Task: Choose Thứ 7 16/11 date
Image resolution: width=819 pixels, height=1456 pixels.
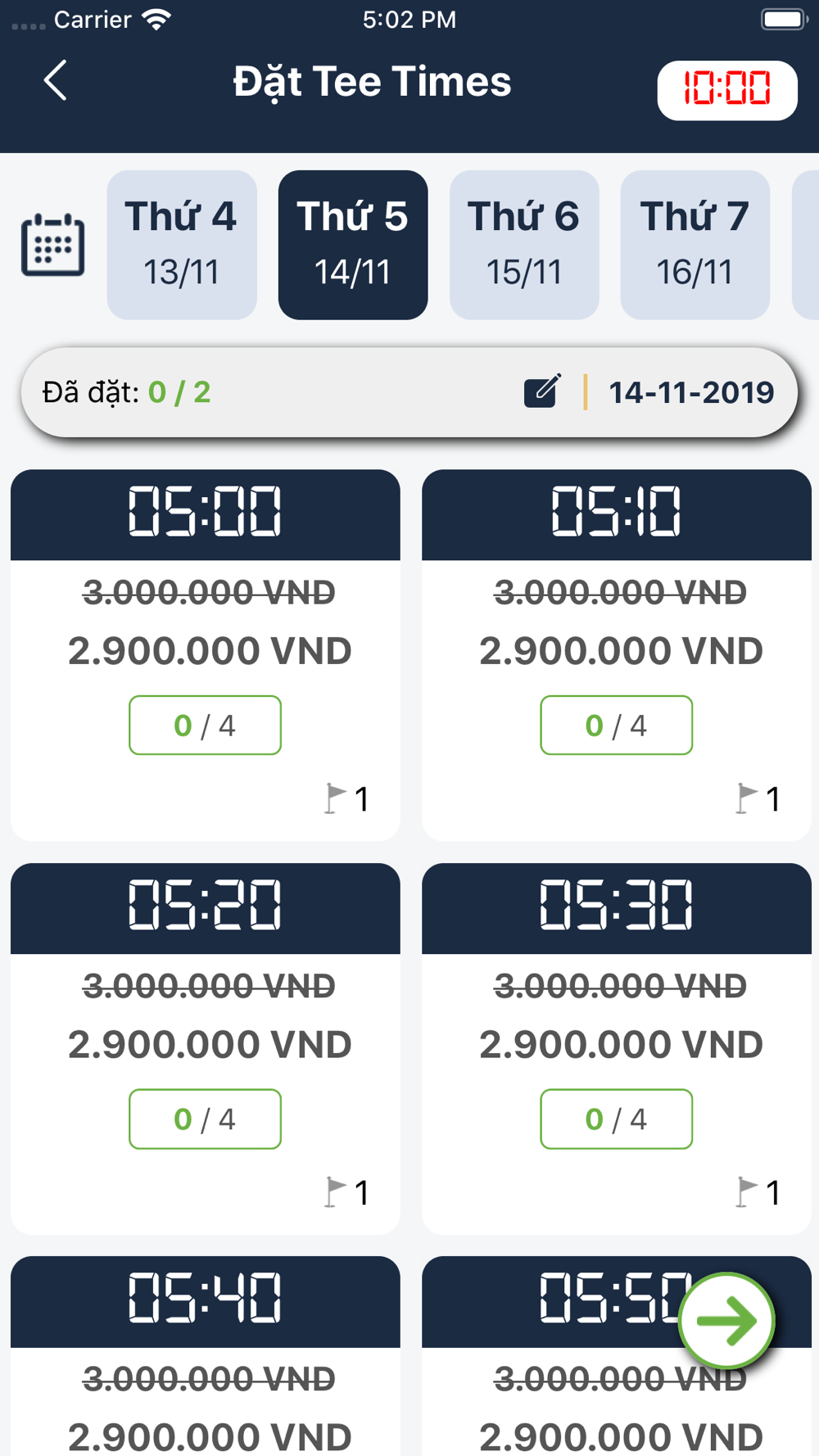Action: coord(695,245)
